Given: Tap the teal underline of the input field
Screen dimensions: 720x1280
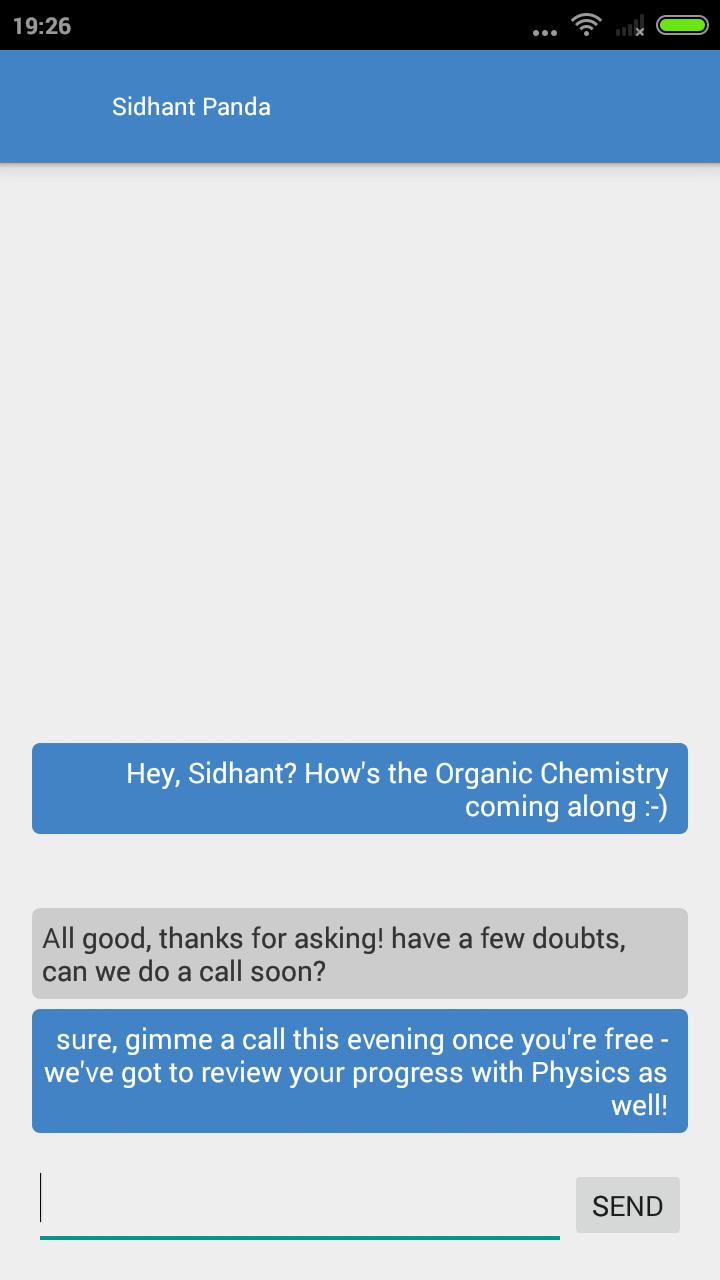Looking at the screenshot, I should pyautogui.click(x=300, y=1238).
